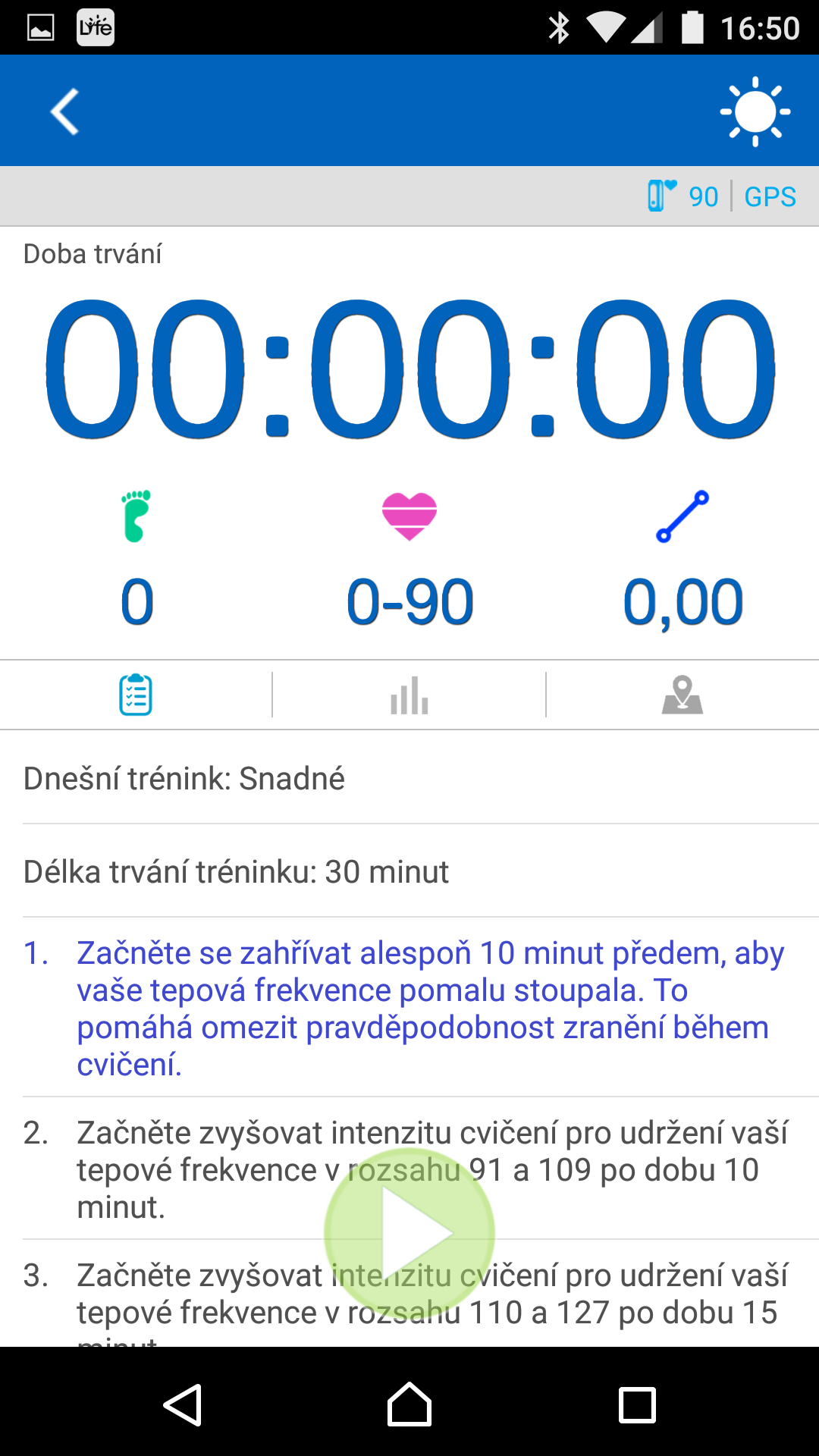Switch to the bar chart tab
The image size is (819, 1456).
coord(409,694)
